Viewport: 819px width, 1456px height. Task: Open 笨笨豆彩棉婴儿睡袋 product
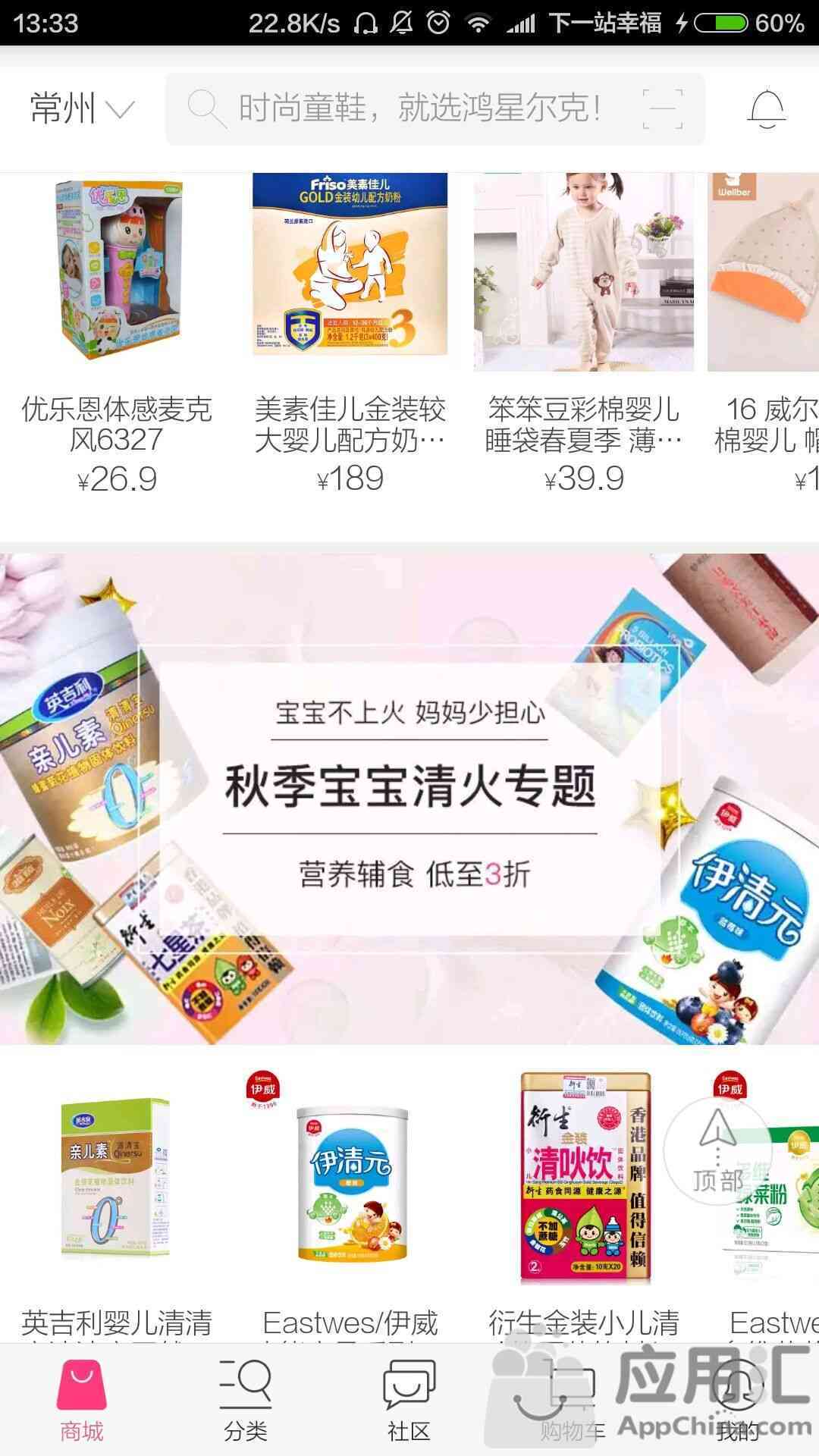pos(583,334)
